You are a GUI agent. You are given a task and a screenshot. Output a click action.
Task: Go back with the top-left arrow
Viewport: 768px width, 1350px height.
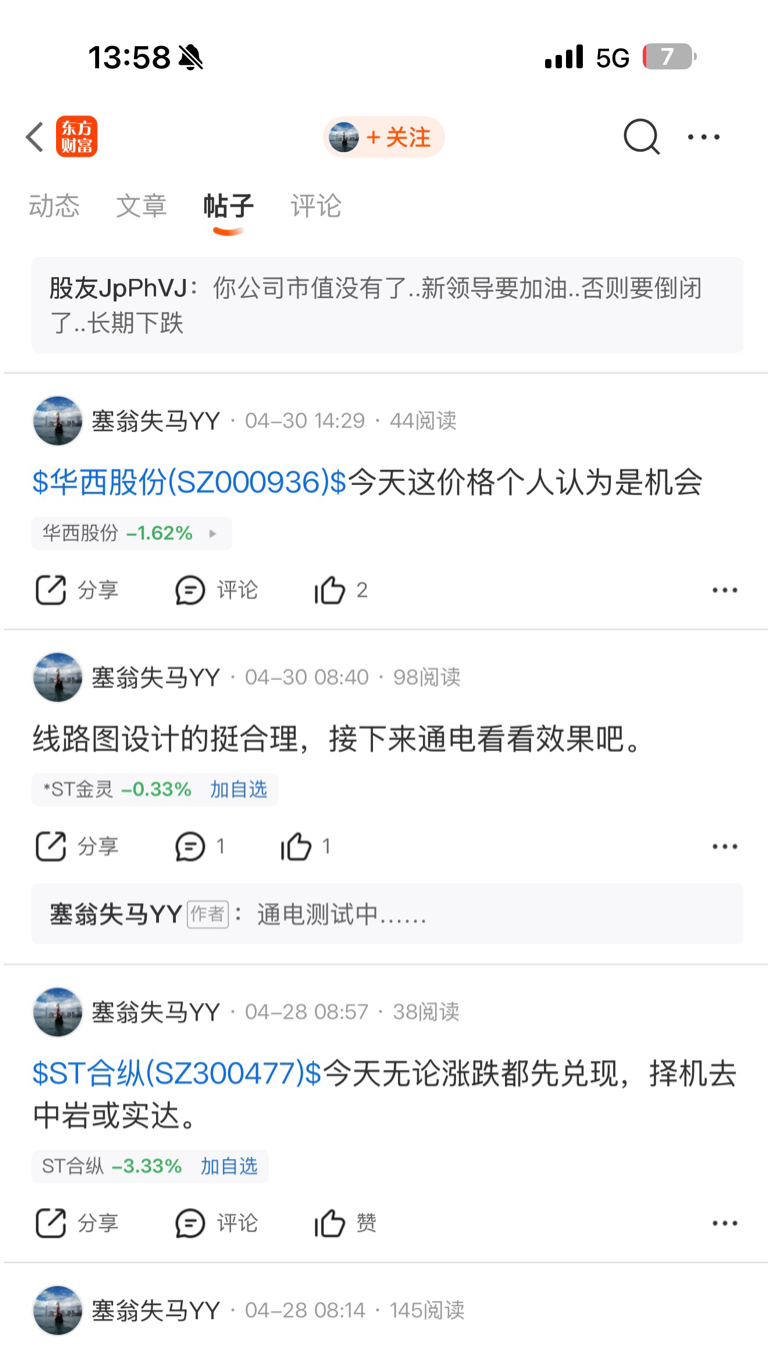point(35,137)
